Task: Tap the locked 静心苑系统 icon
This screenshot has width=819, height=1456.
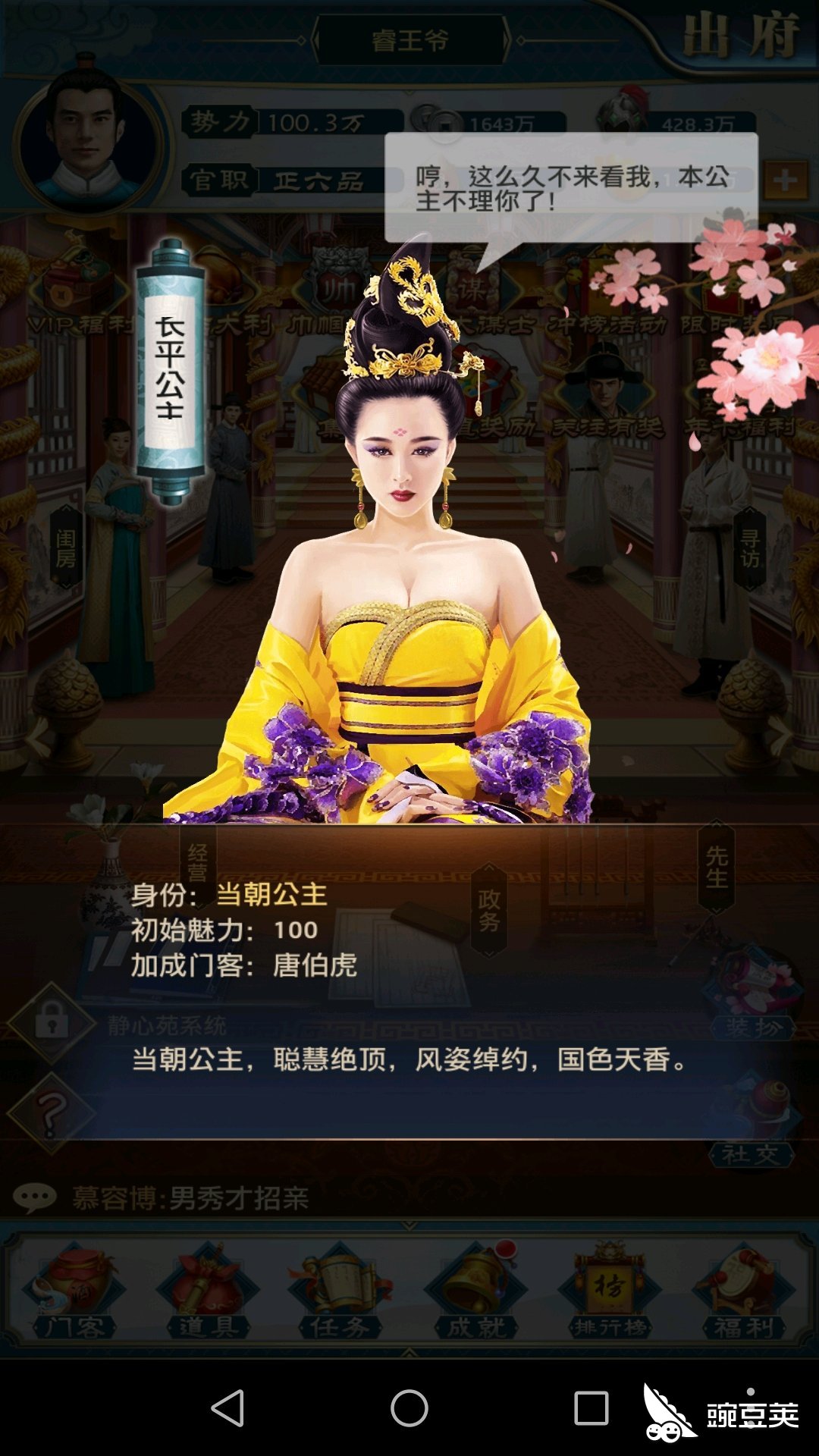Action: [x=52, y=1022]
